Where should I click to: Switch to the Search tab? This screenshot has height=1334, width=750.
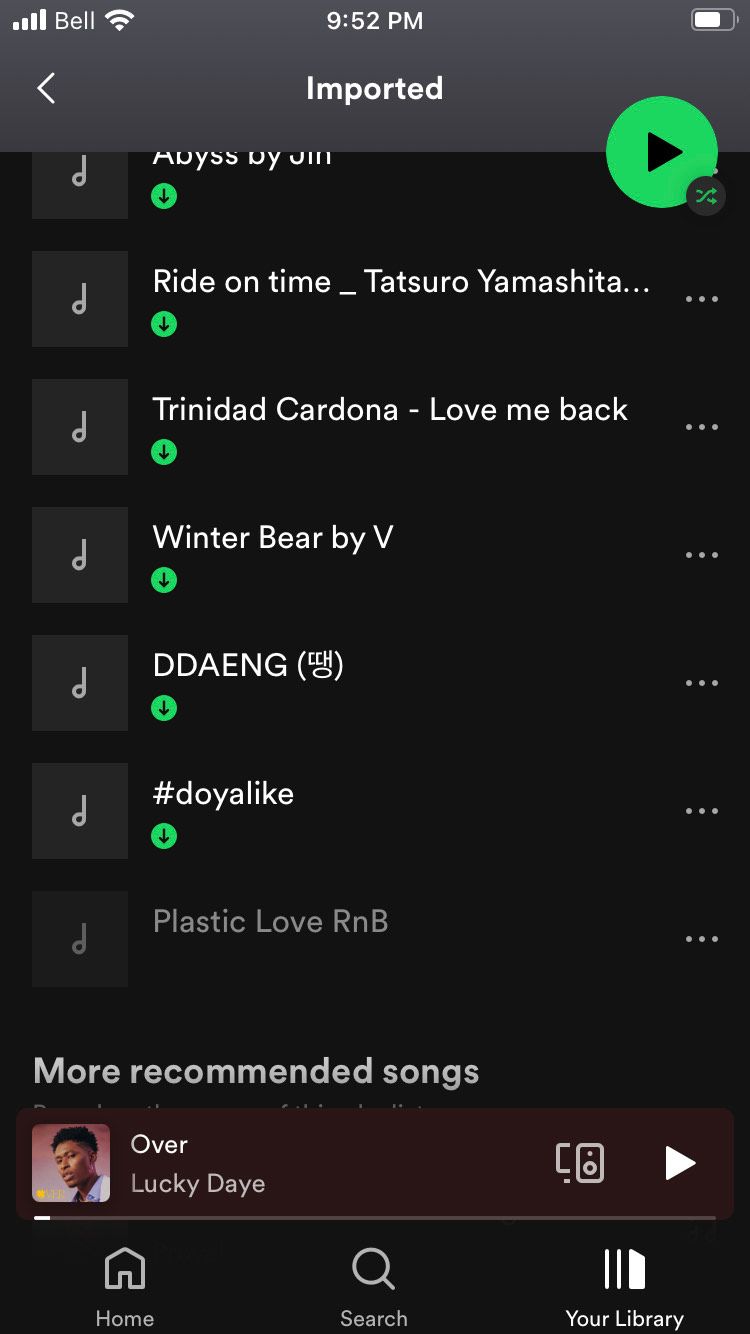373,1286
